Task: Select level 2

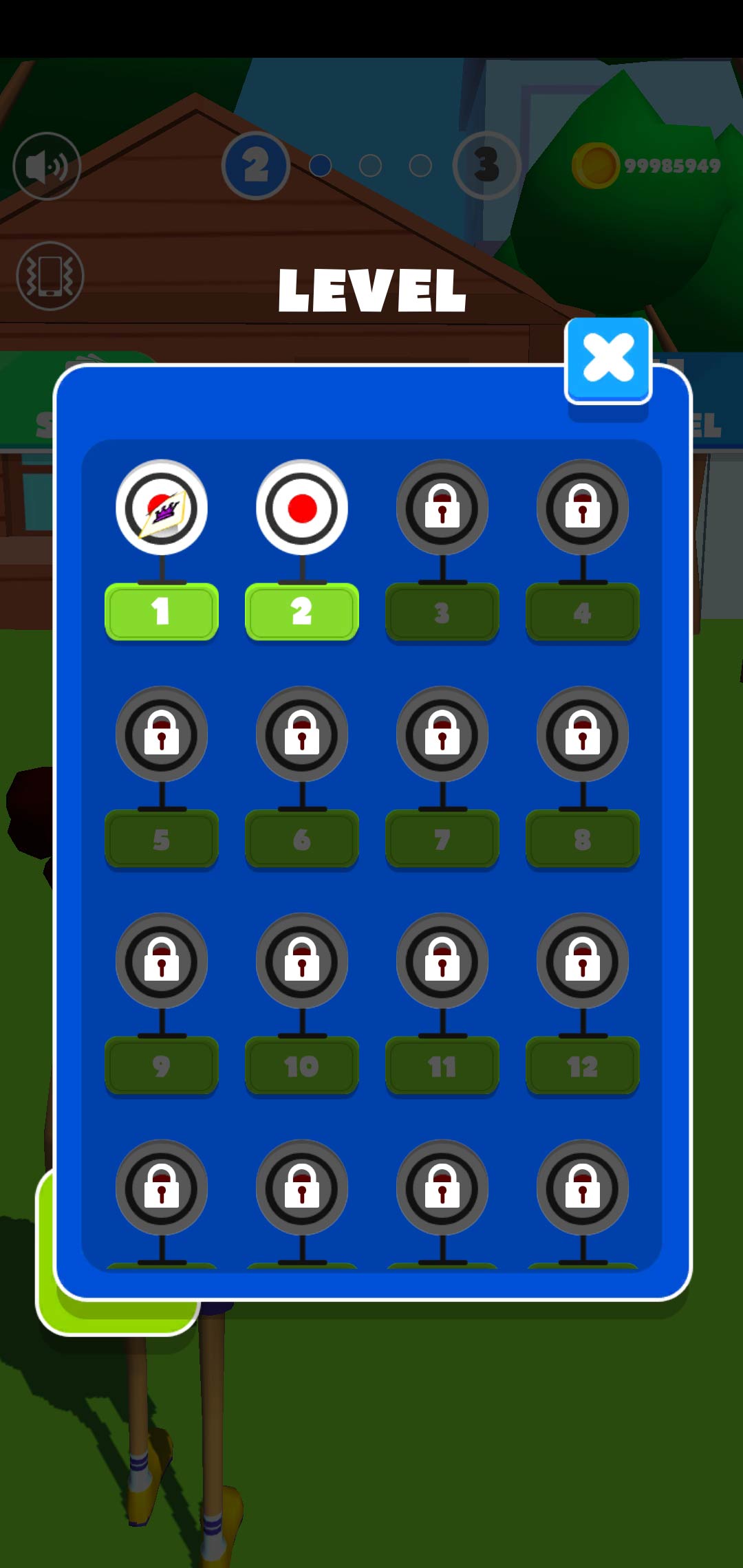Action: [302, 611]
